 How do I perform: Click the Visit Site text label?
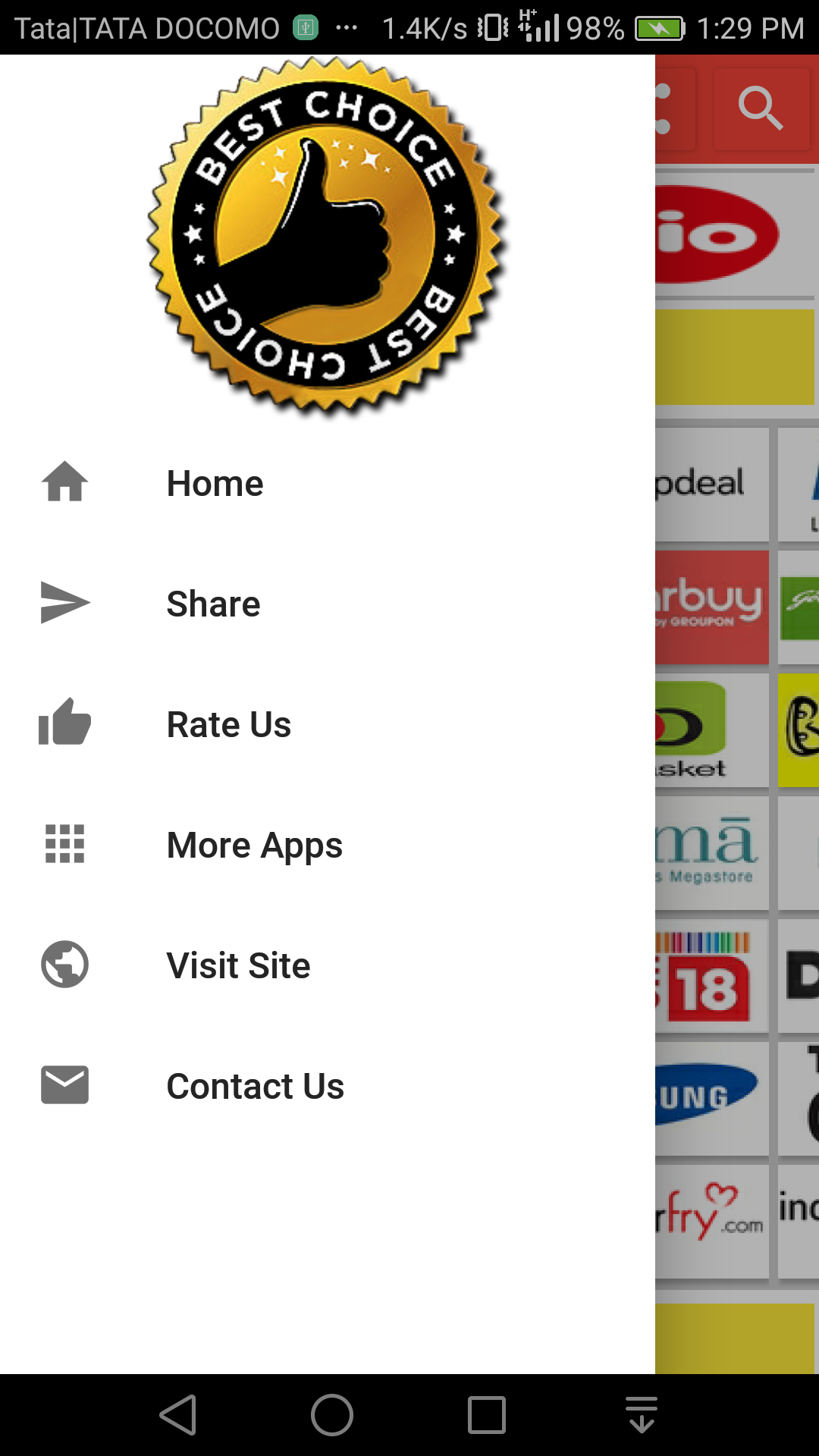(238, 965)
